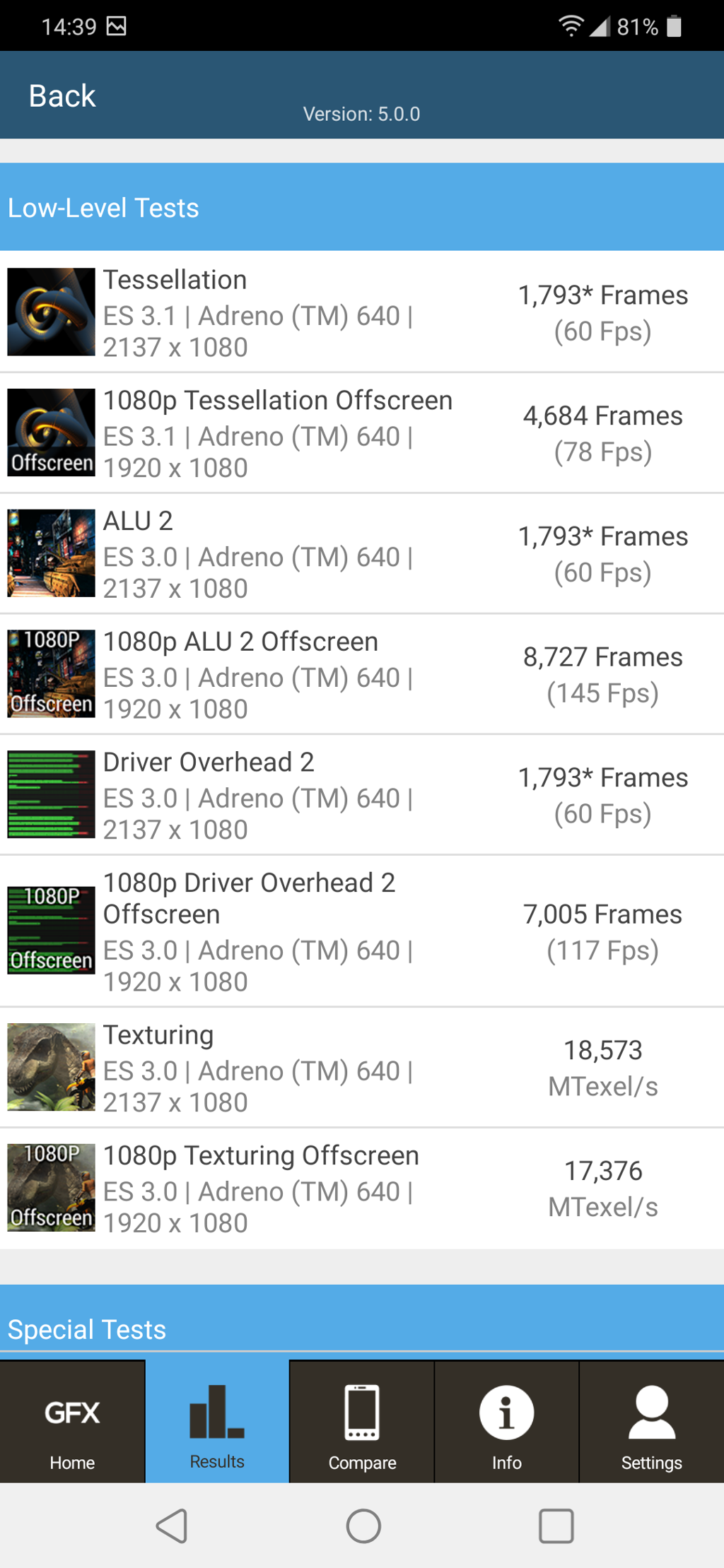The image size is (724, 1568).
Task: Open the Driver Overhead 2 result
Action: (362, 795)
